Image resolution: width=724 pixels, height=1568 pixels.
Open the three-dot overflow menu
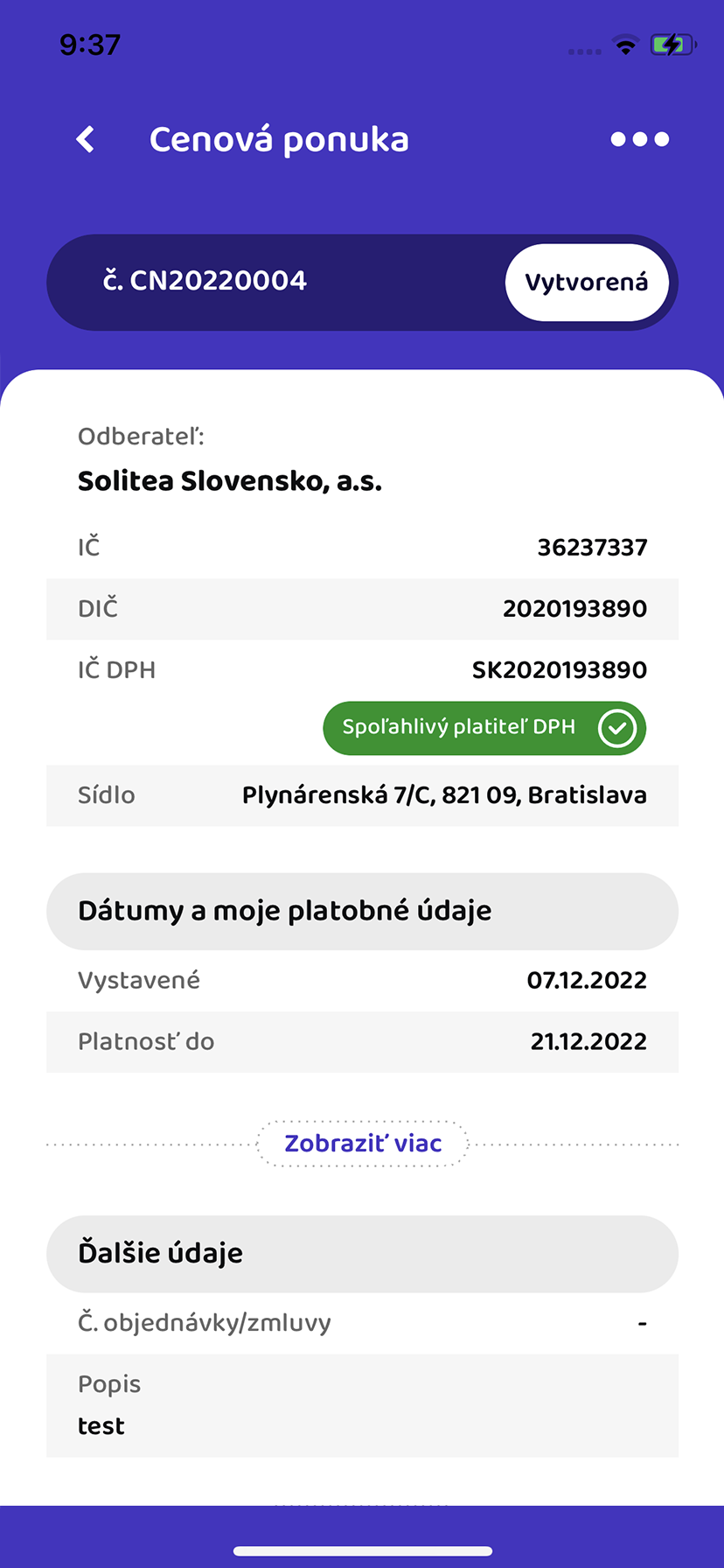(640, 139)
